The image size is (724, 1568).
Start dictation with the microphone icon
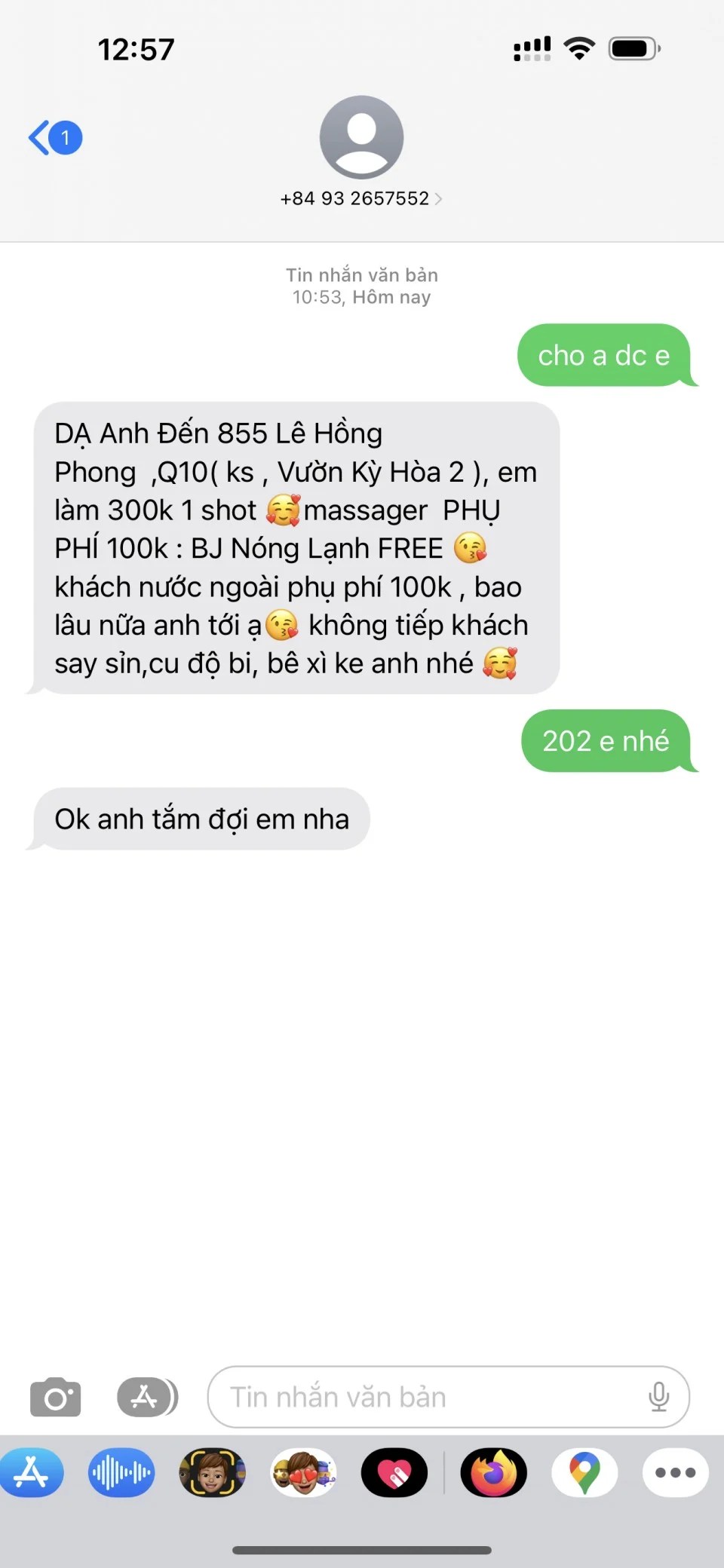point(658,1398)
